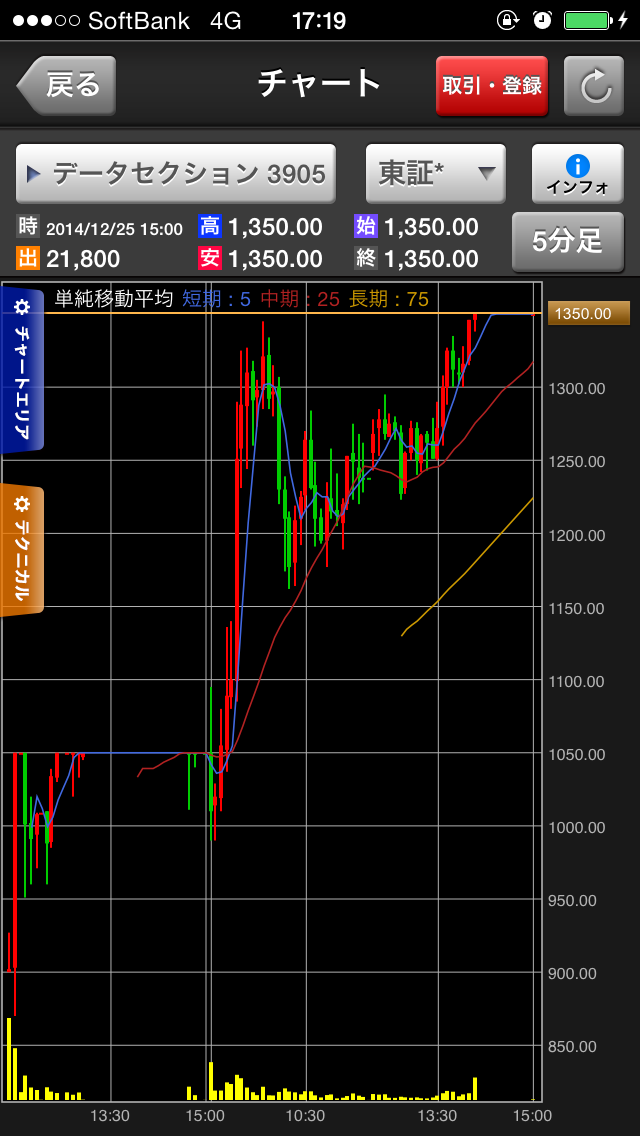Refresh the chart data

tap(594, 85)
